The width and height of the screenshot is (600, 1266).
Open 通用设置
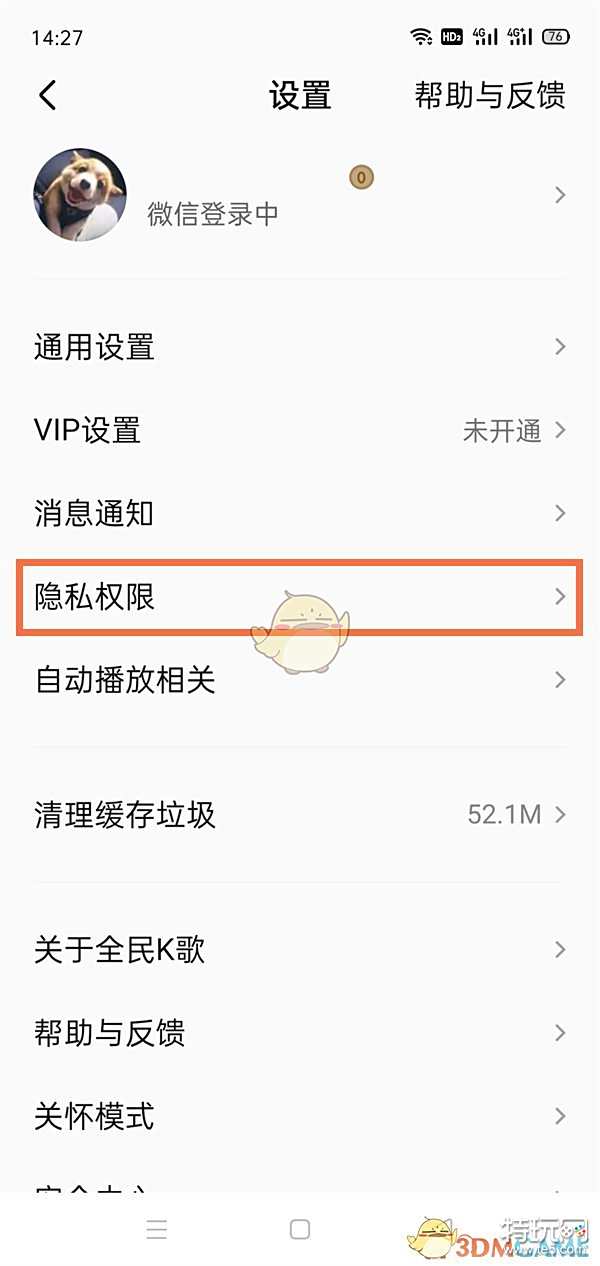[300, 347]
